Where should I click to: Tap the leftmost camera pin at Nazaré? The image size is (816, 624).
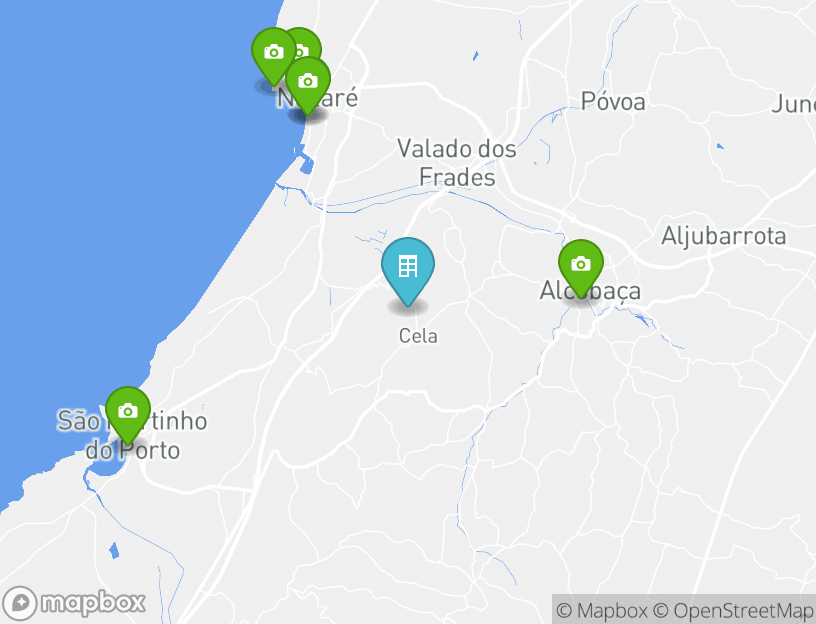click(273, 53)
